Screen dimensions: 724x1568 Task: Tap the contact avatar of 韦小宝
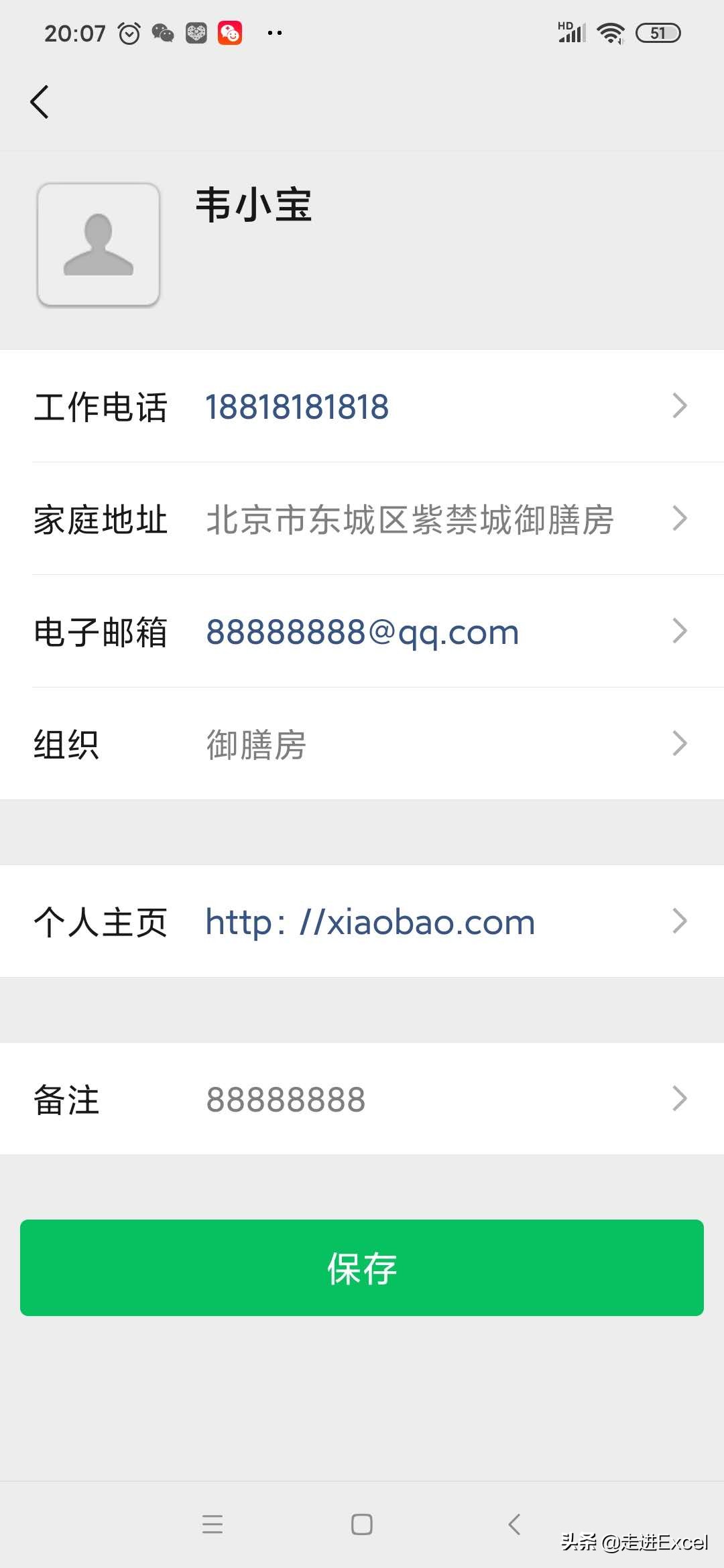(x=99, y=245)
